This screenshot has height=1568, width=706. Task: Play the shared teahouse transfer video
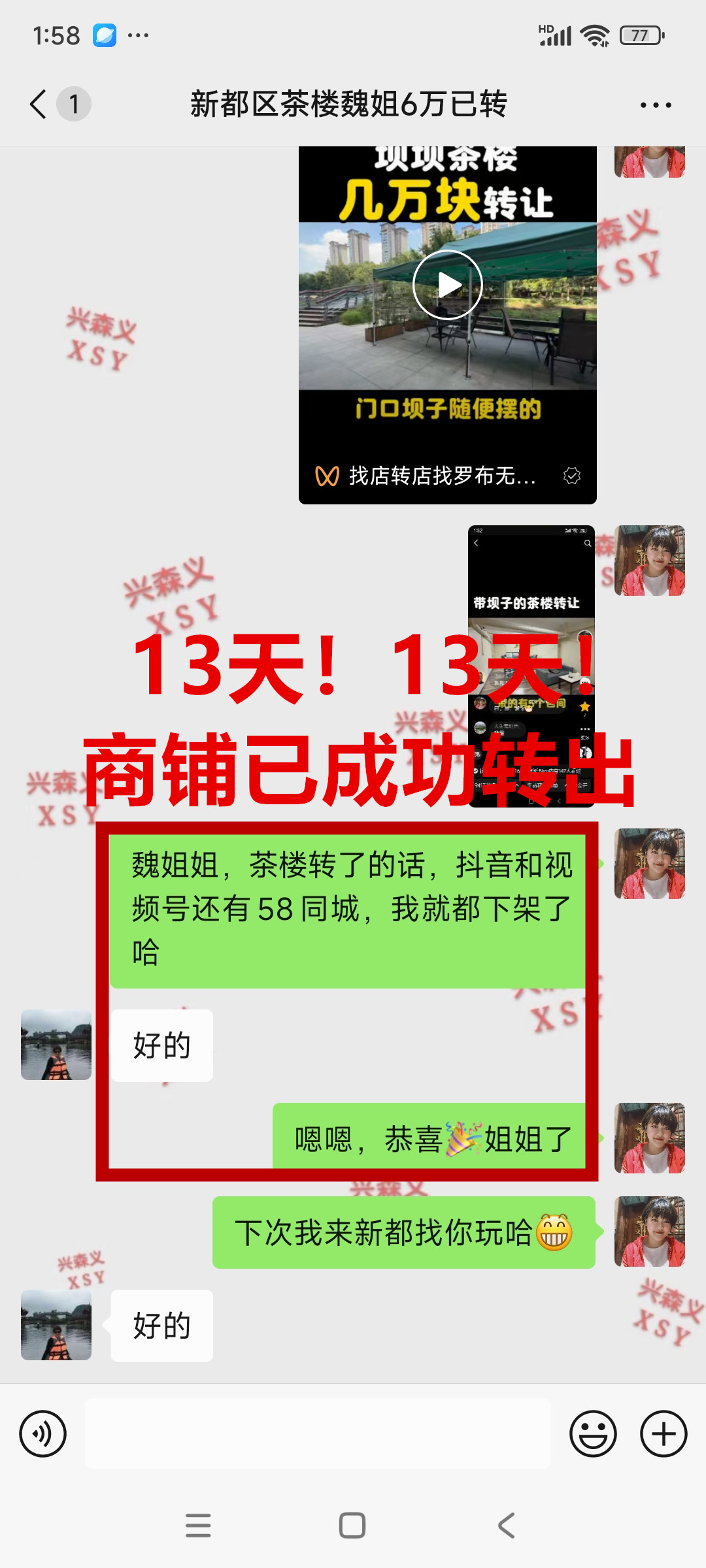click(448, 285)
